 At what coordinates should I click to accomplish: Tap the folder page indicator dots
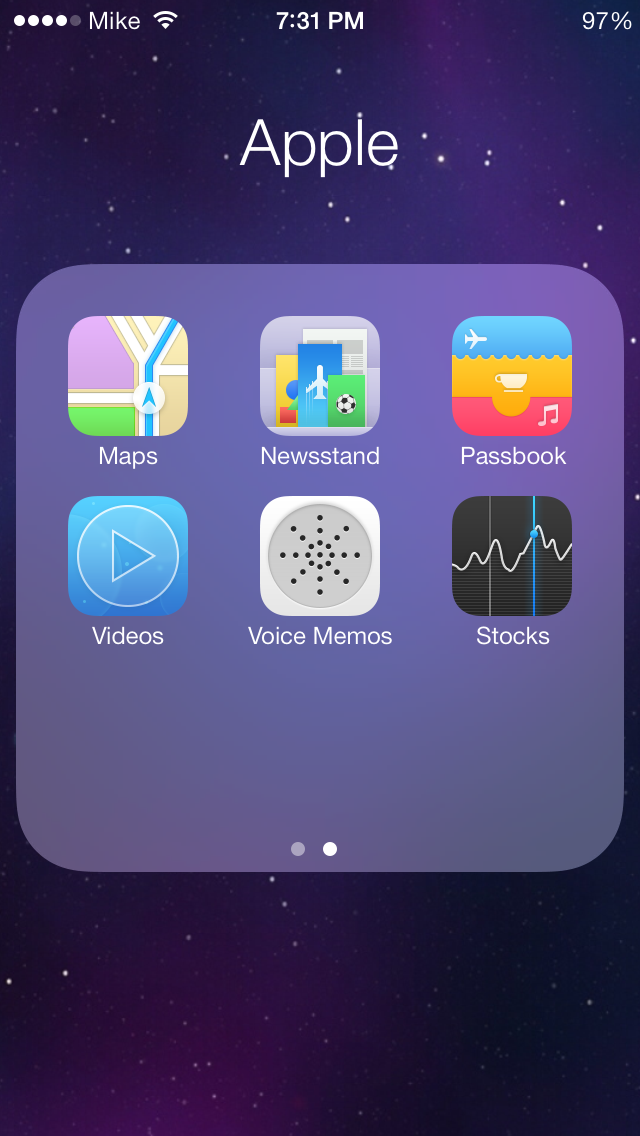tap(314, 848)
